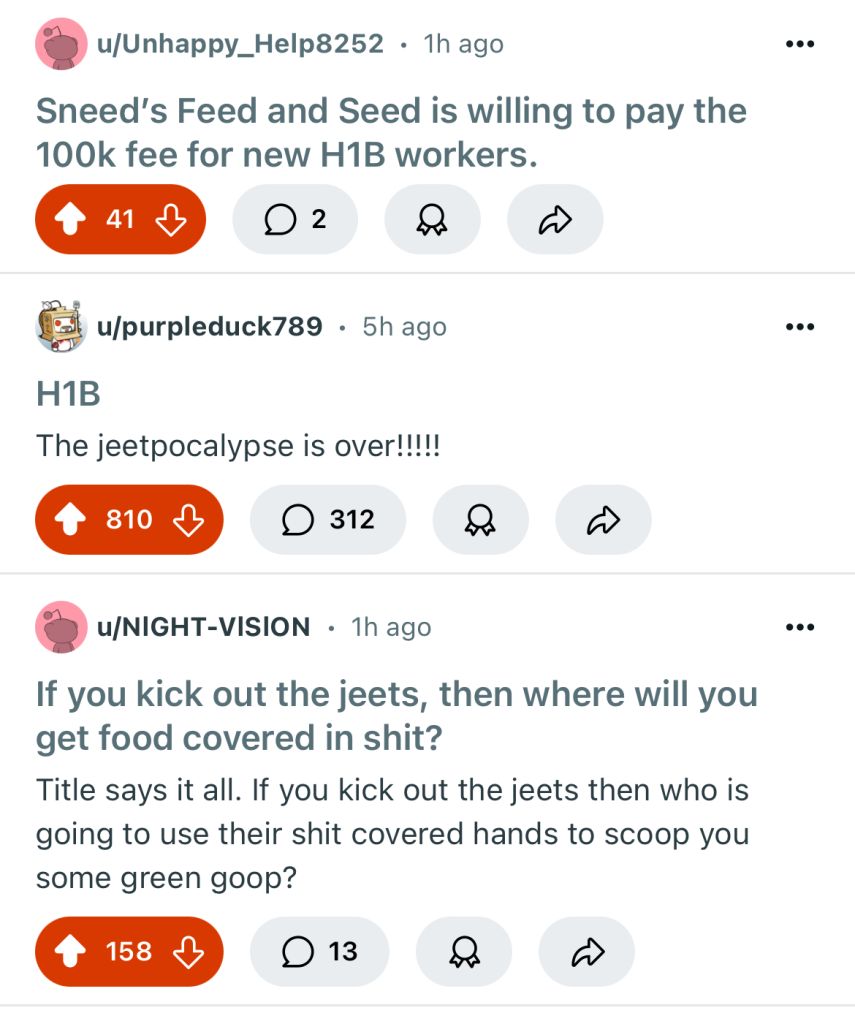The image size is (855, 1024).
Task: Open overflow menu on NIGHT-VISION's post
Action: 800,628
